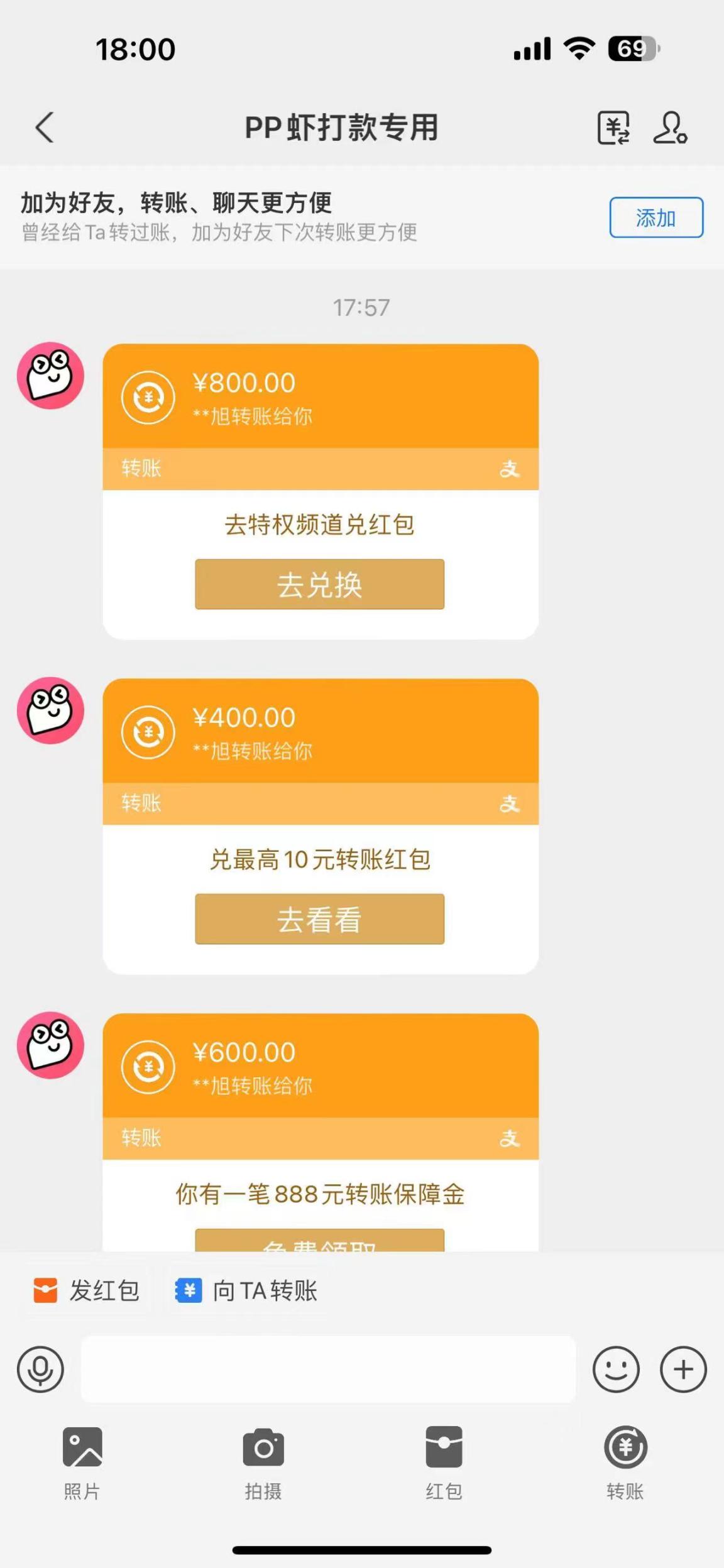Tap the transfer record icon in top bar
724x1568 pixels.
(613, 128)
